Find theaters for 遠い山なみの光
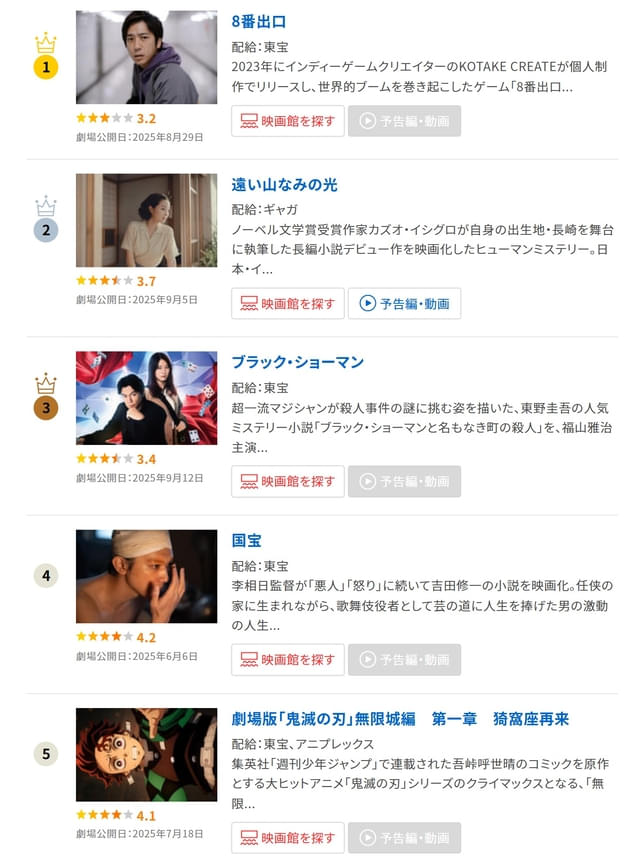640x863 pixels. [288, 303]
